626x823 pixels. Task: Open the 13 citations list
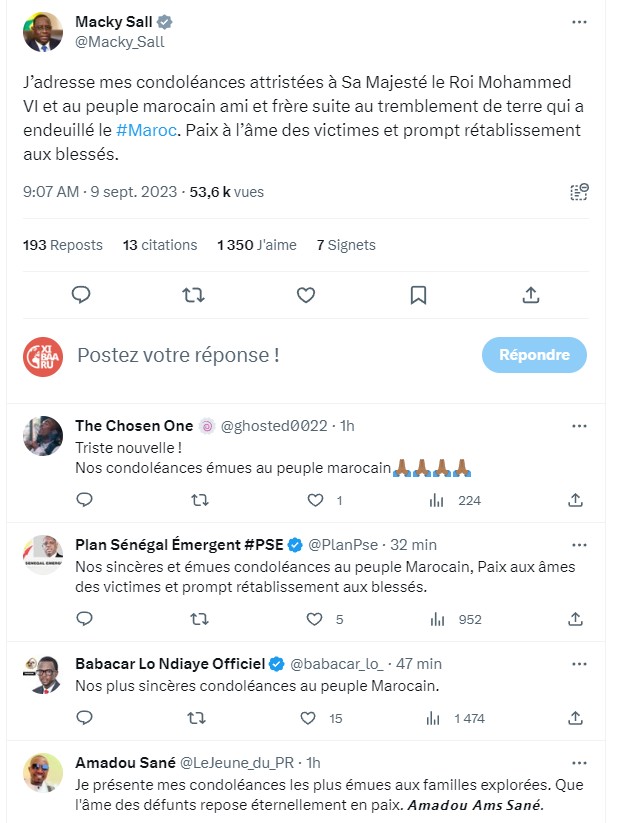tap(160, 245)
